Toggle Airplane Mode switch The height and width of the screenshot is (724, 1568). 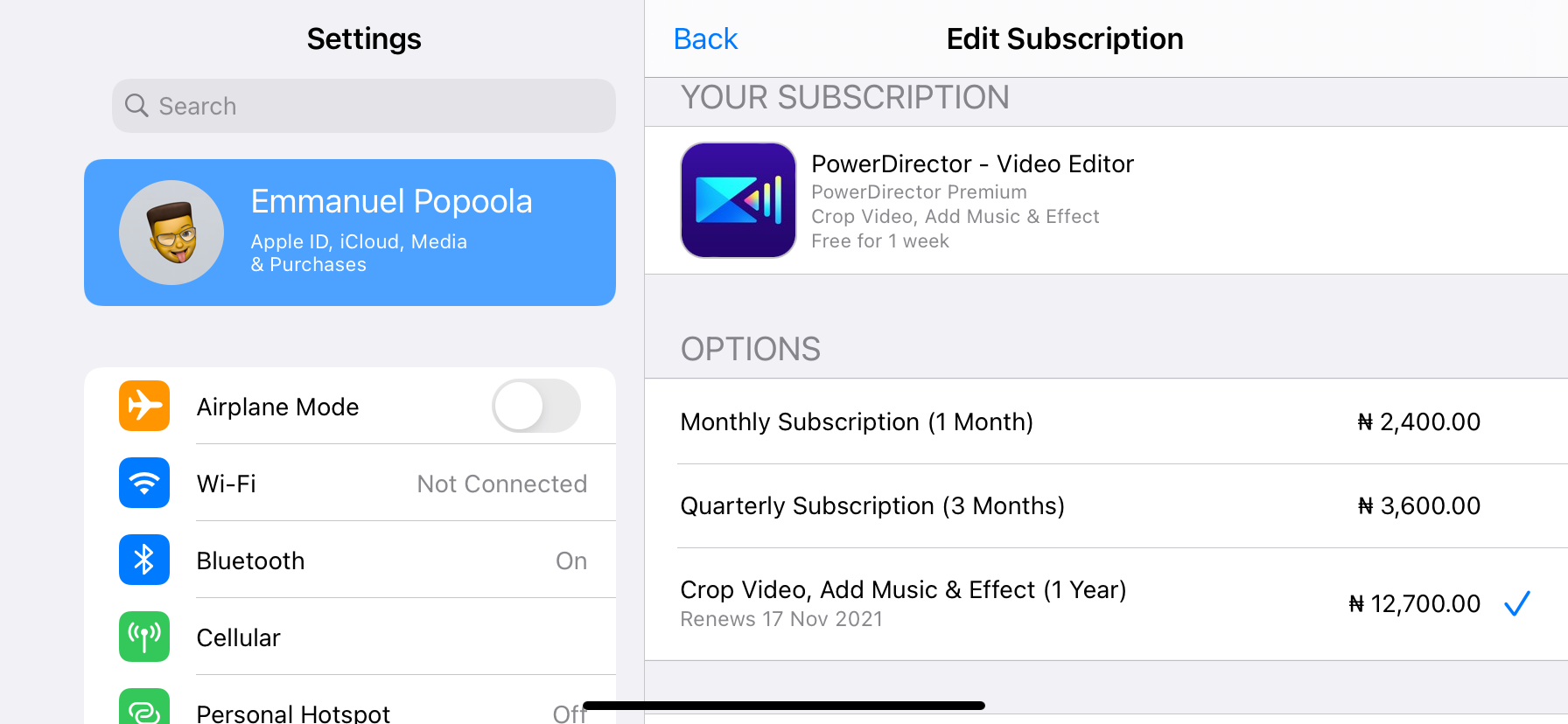pos(535,406)
